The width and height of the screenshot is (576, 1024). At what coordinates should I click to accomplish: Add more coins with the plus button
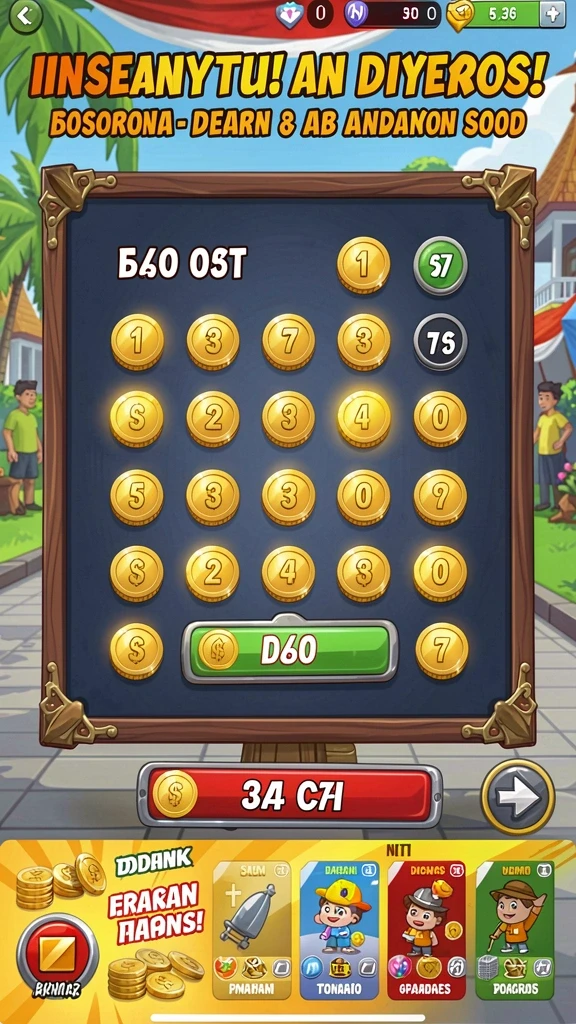click(x=552, y=14)
